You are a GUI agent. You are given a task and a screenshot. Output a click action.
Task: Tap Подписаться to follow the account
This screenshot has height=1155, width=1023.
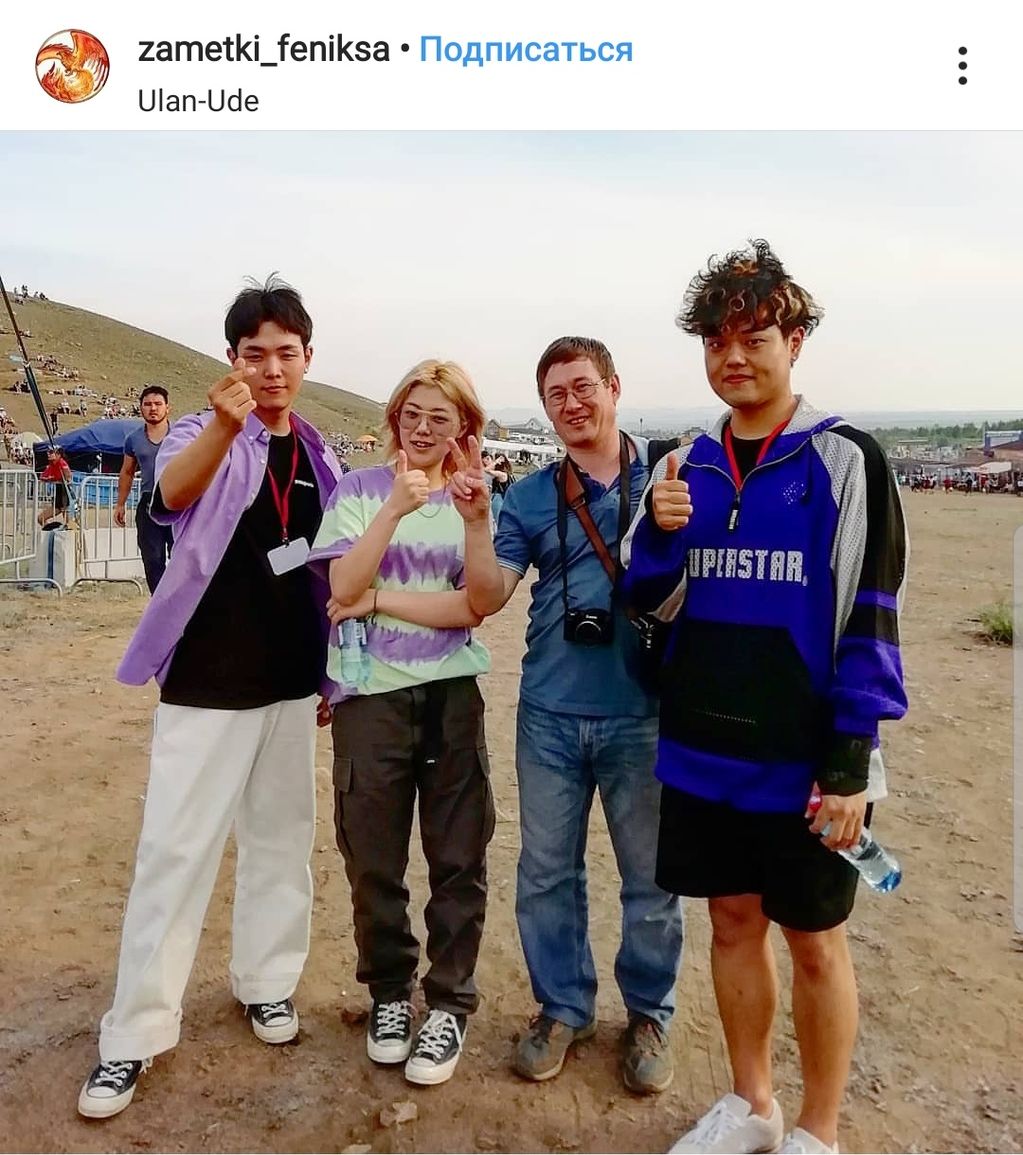pos(525,49)
